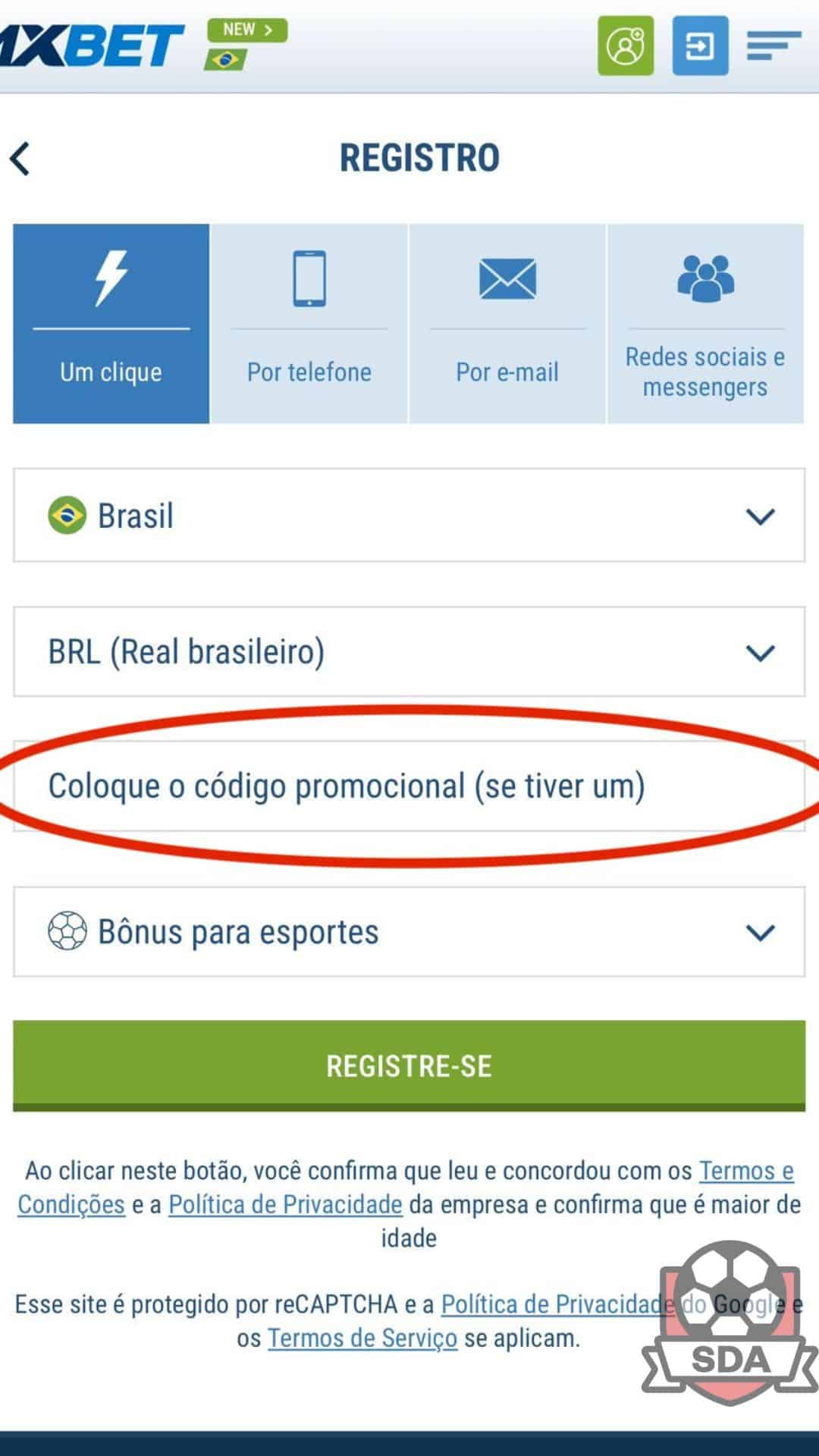Tap the green REGISTRE-SE button

409,1065
